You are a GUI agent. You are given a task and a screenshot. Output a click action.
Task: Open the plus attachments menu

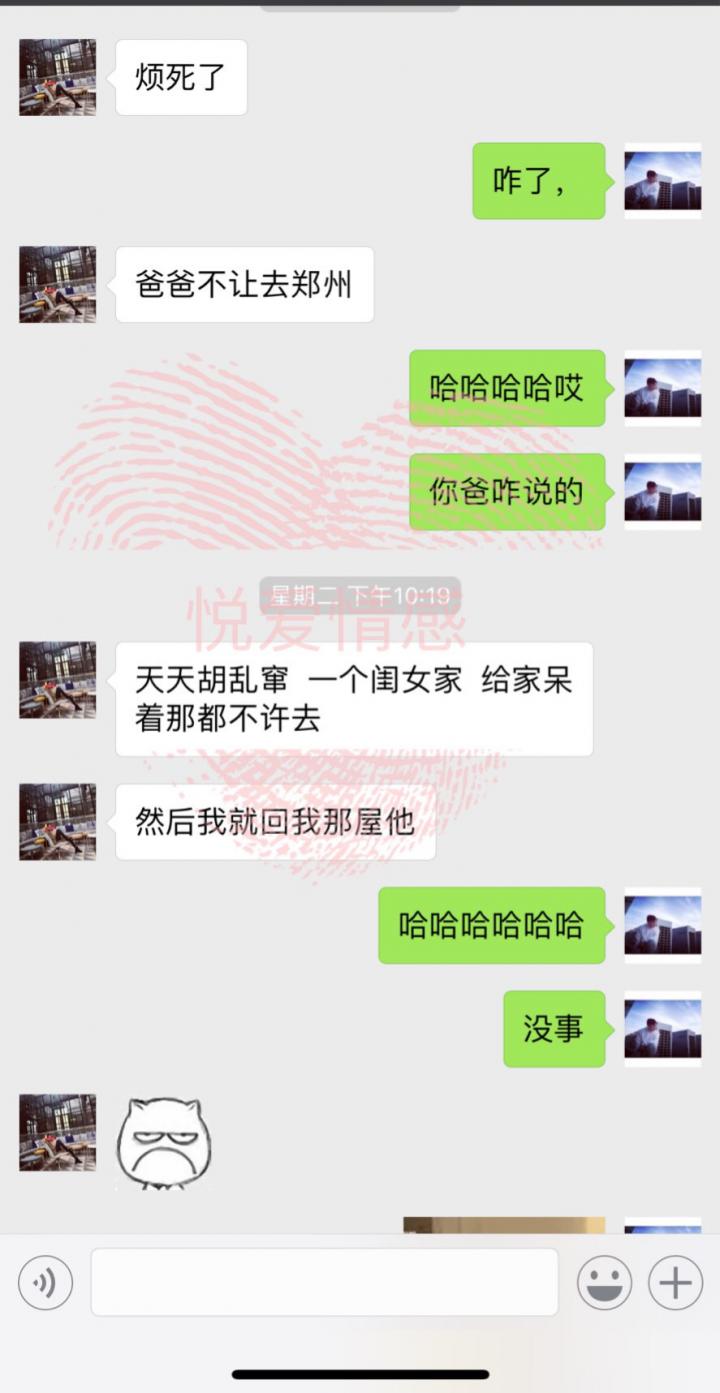click(676, 1282)
